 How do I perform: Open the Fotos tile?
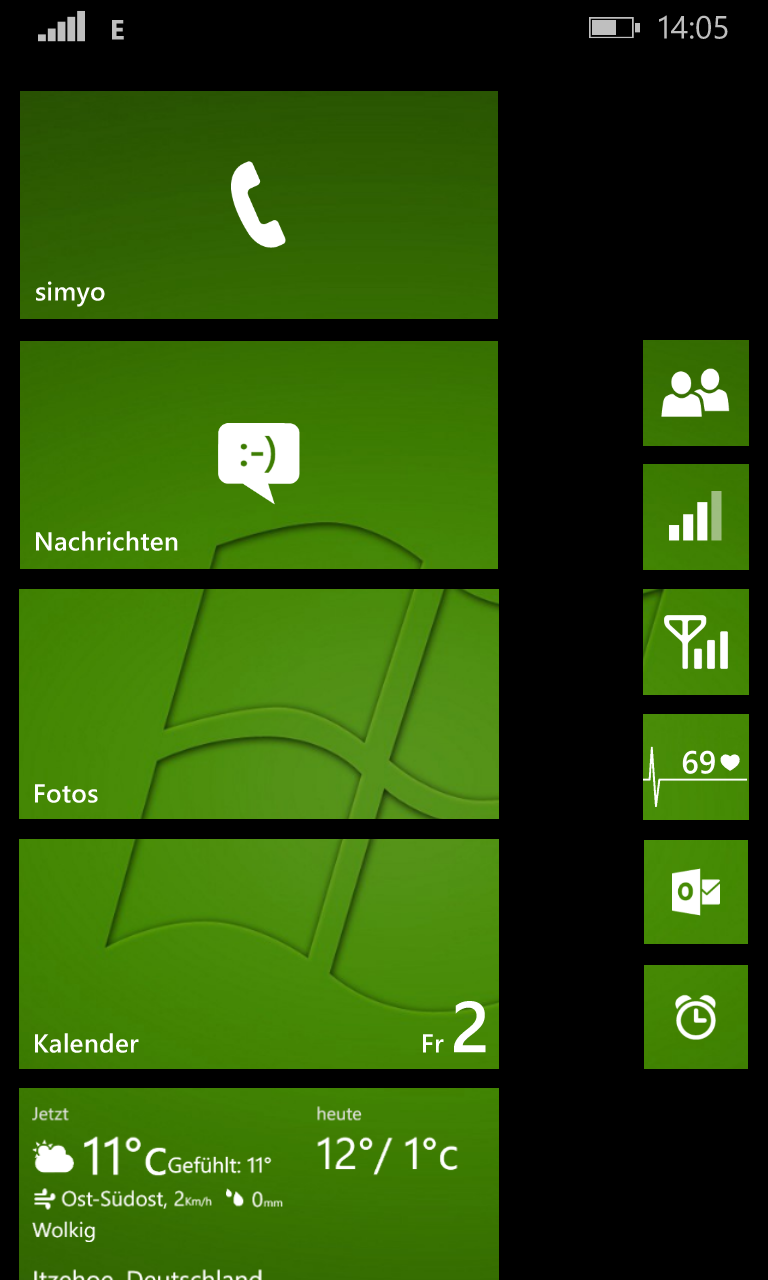pos(258,704)
